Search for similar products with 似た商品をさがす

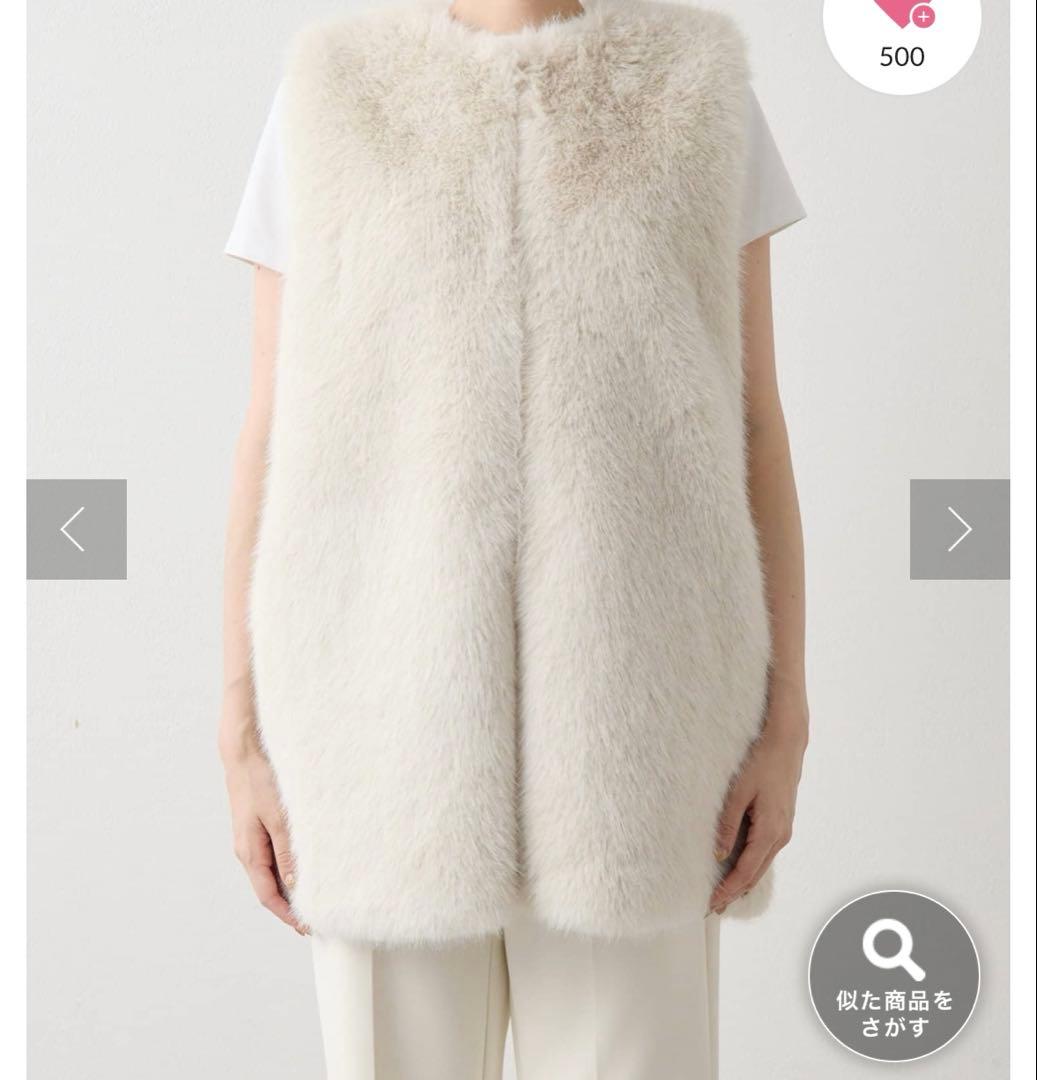(x=894, y=976)
